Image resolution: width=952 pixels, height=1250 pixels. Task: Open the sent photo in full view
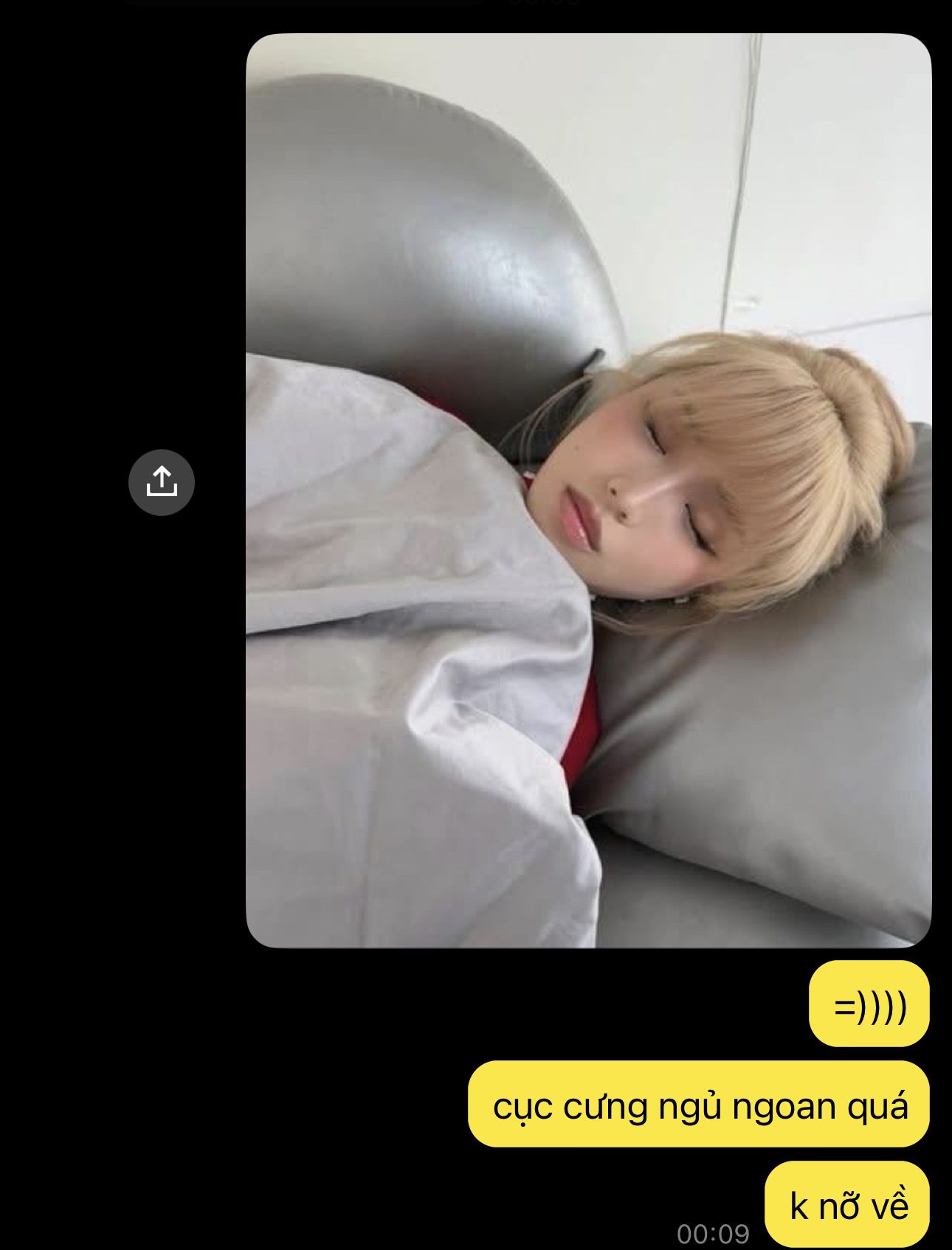(588, 490)
